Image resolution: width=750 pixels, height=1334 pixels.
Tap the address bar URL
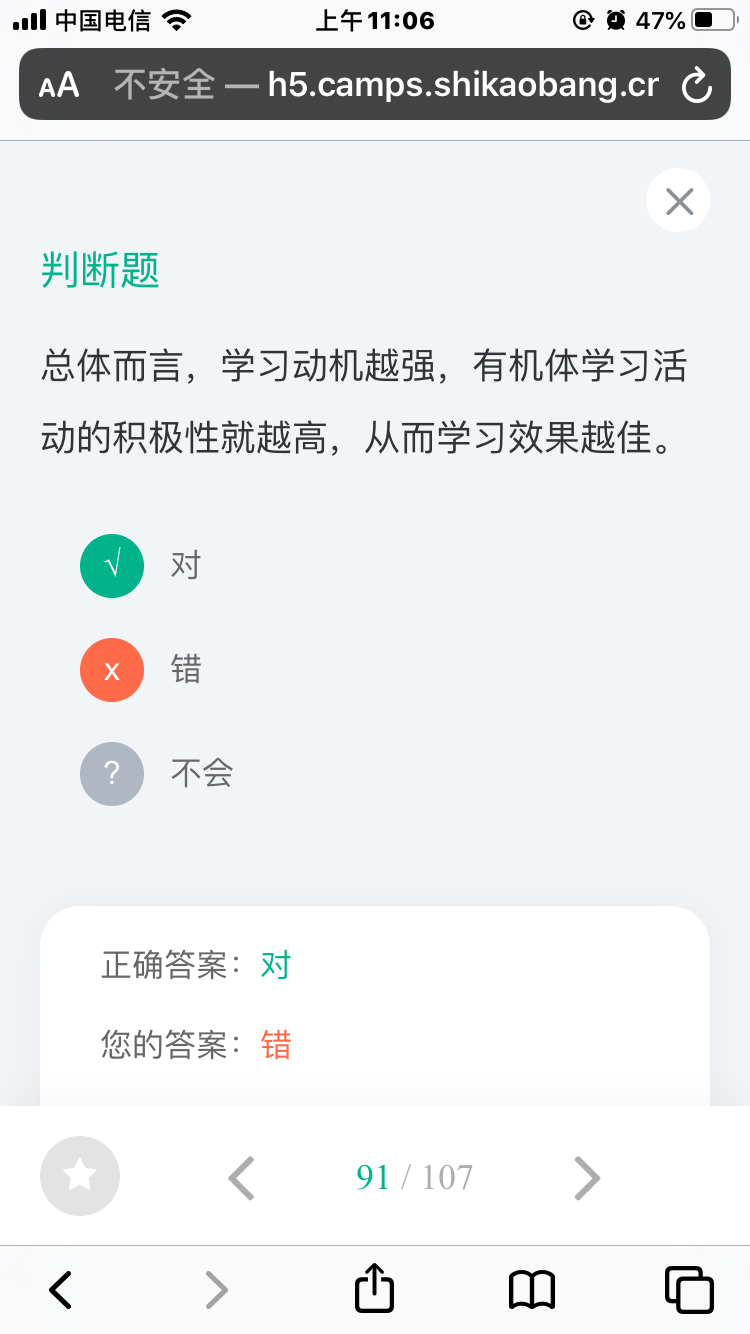[x=386, y=85]
